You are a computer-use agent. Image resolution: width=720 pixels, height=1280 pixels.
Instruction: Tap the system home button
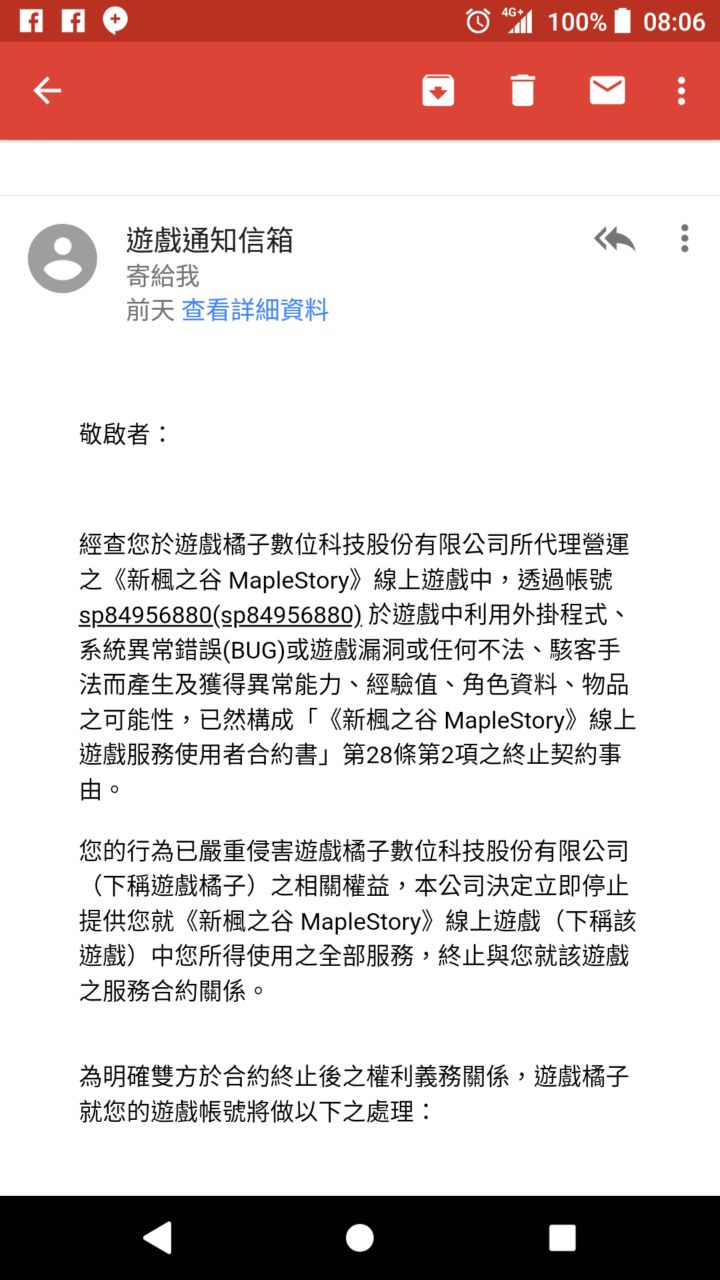(x=360, y=1237)
